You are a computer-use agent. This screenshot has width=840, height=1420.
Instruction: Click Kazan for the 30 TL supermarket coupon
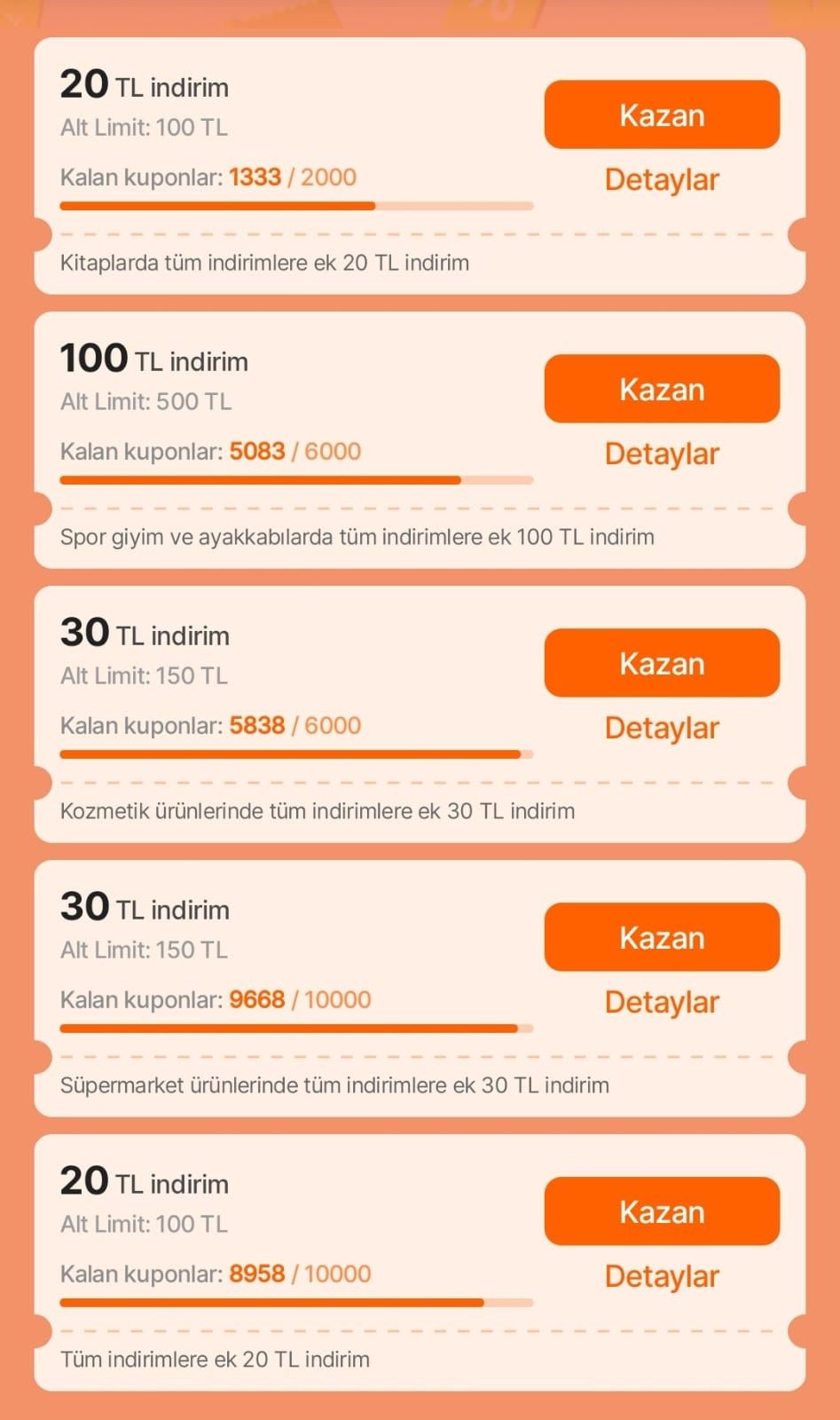(661, 936)
